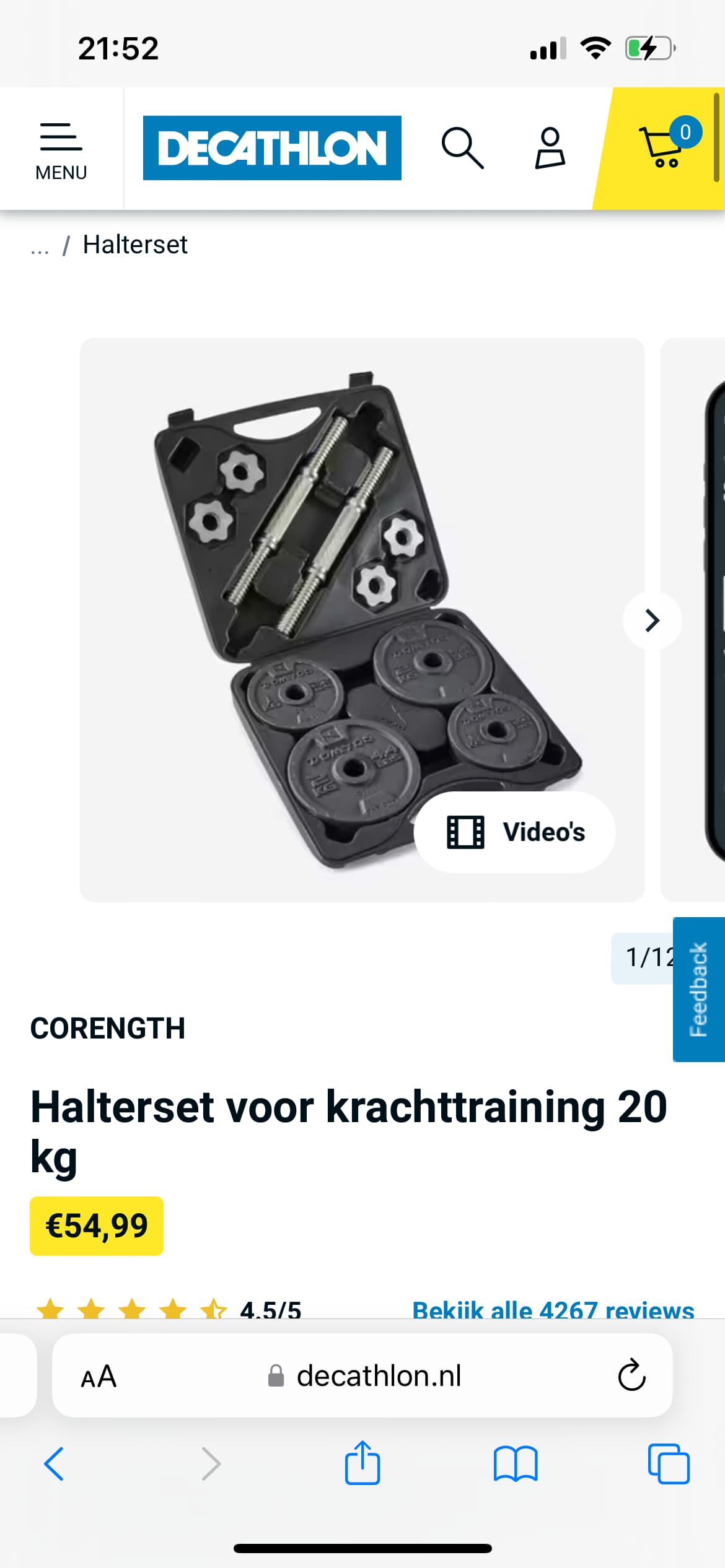This screenshot has width=725, height=1568.
Task: Read all 4267 reviews
Action: coord(553,1310)
